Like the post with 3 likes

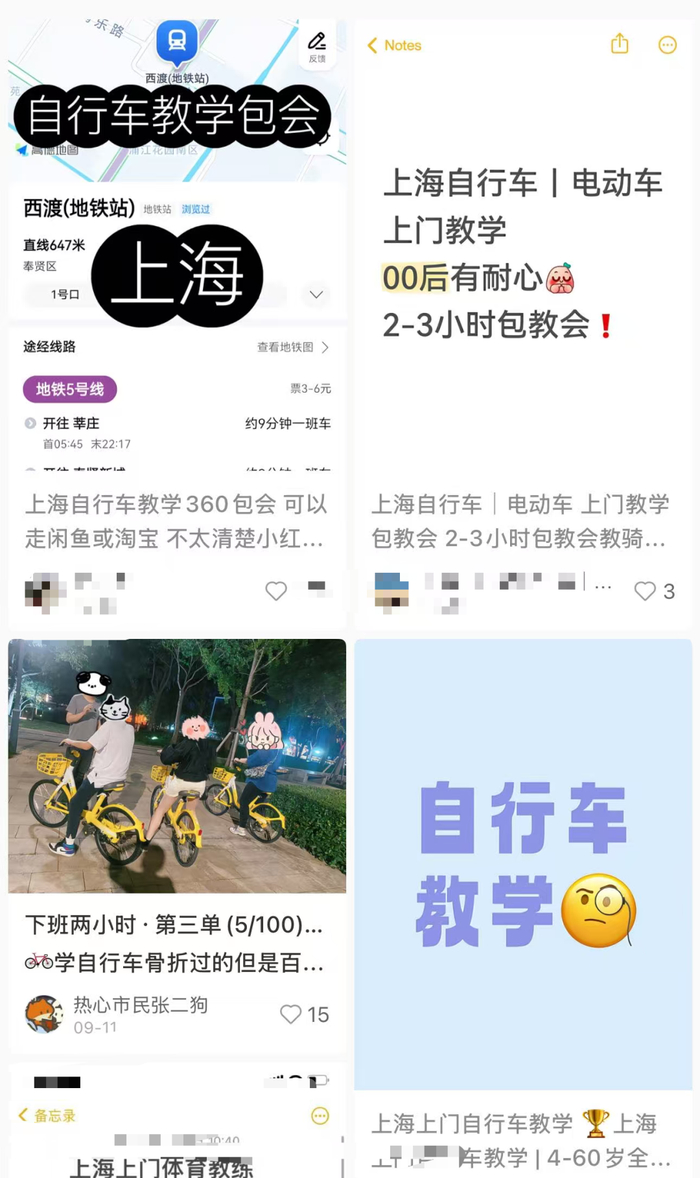[645, 591]
